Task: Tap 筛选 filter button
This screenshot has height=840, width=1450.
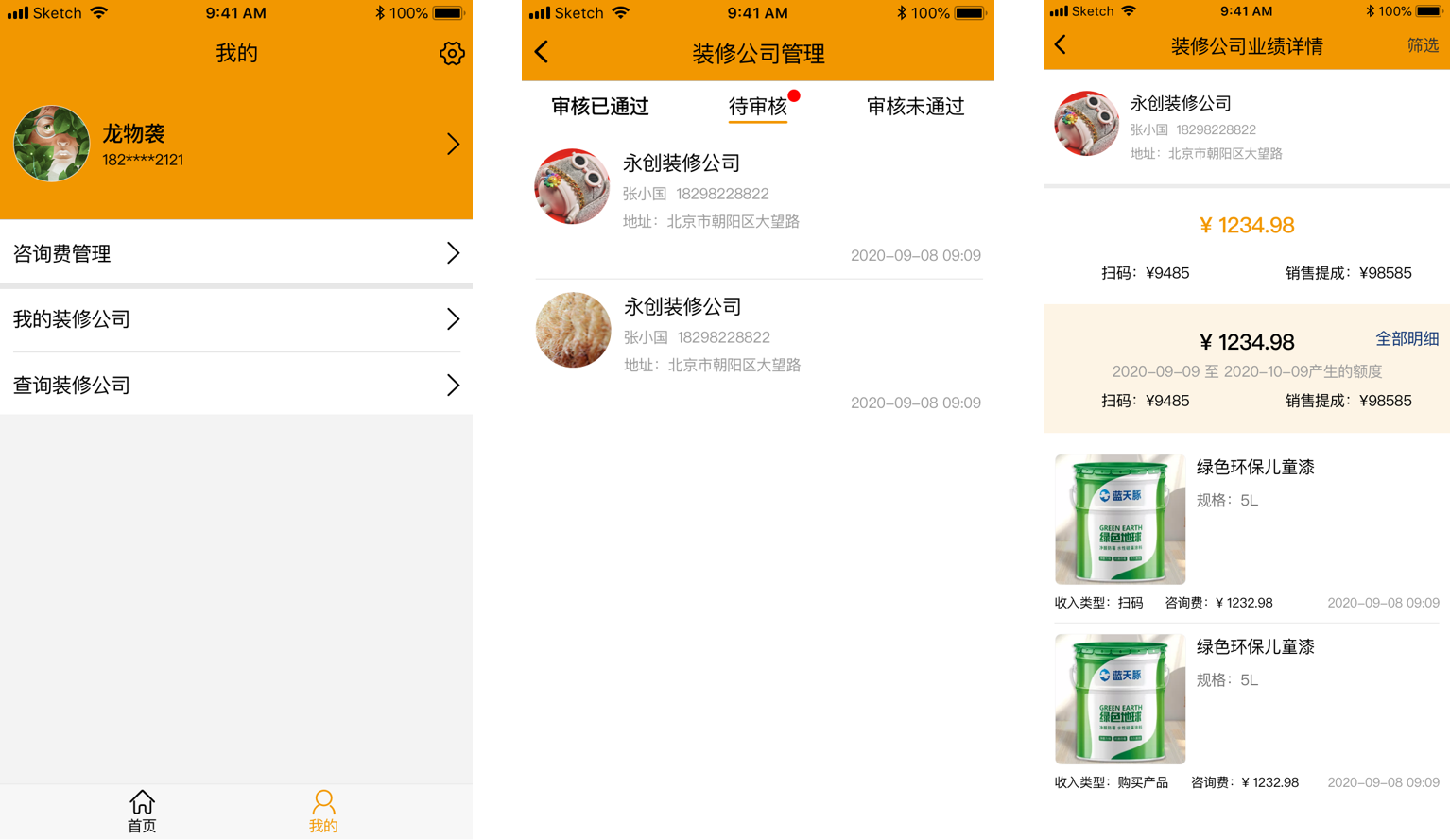Action: click(1422, 45)
